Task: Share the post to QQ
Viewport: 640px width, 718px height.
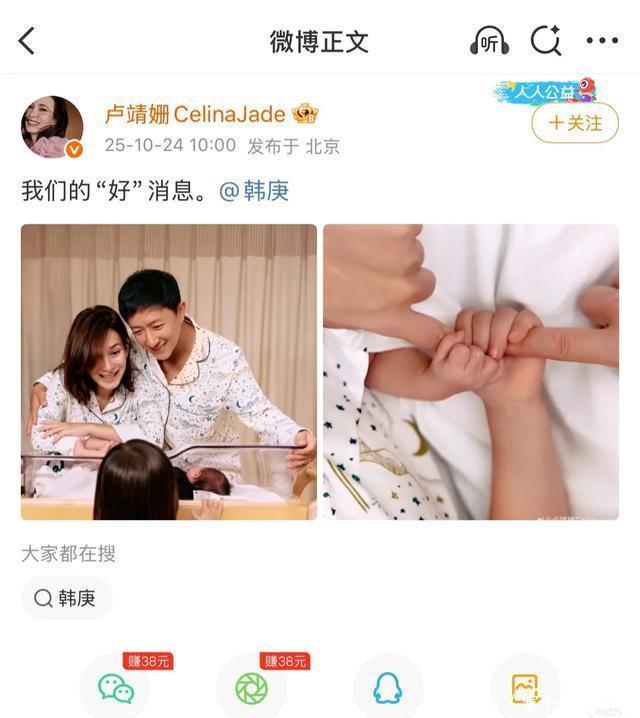Action: pyautogui.click(x=387, y=687)
